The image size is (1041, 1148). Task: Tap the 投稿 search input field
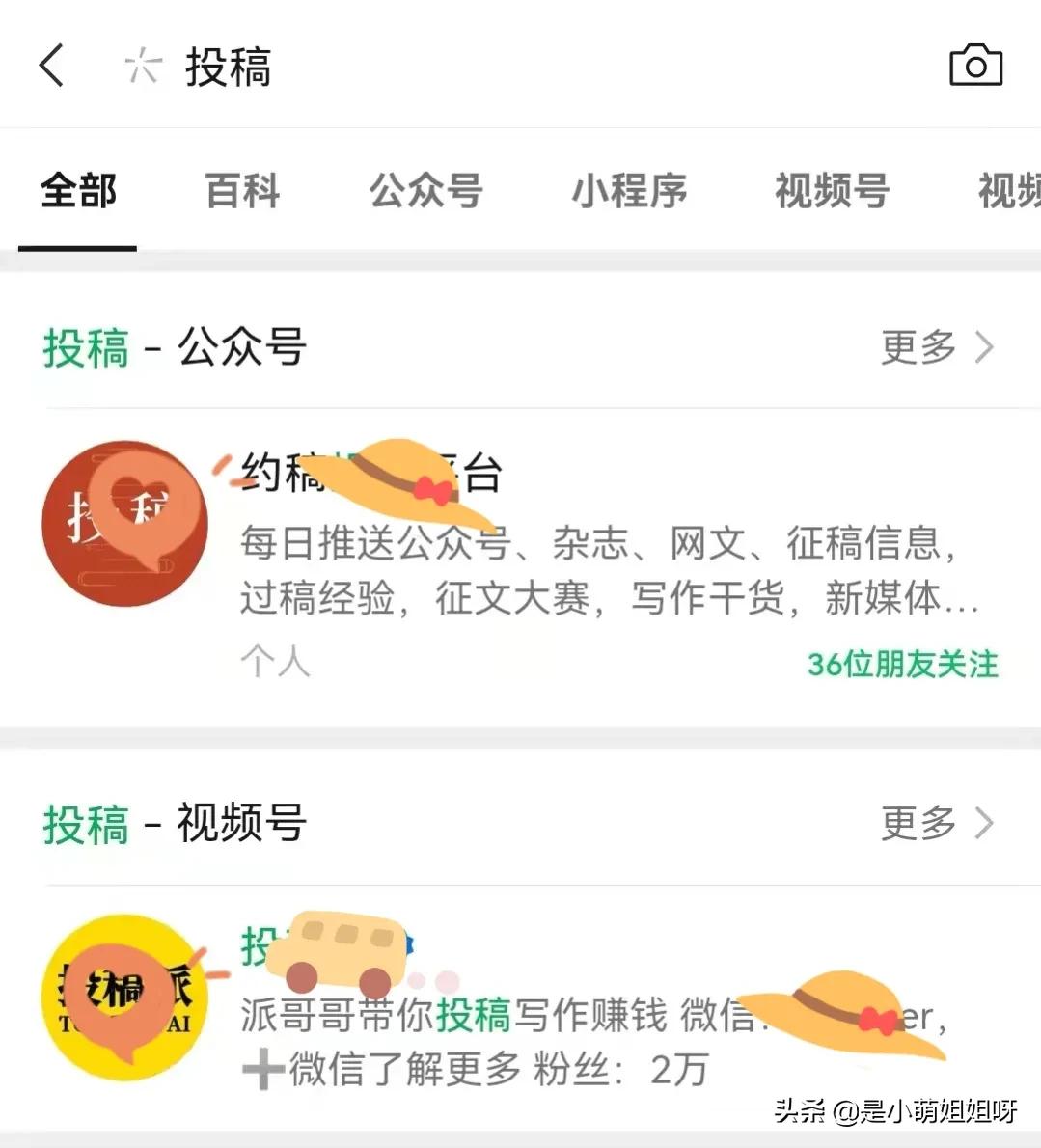point(227,66)
